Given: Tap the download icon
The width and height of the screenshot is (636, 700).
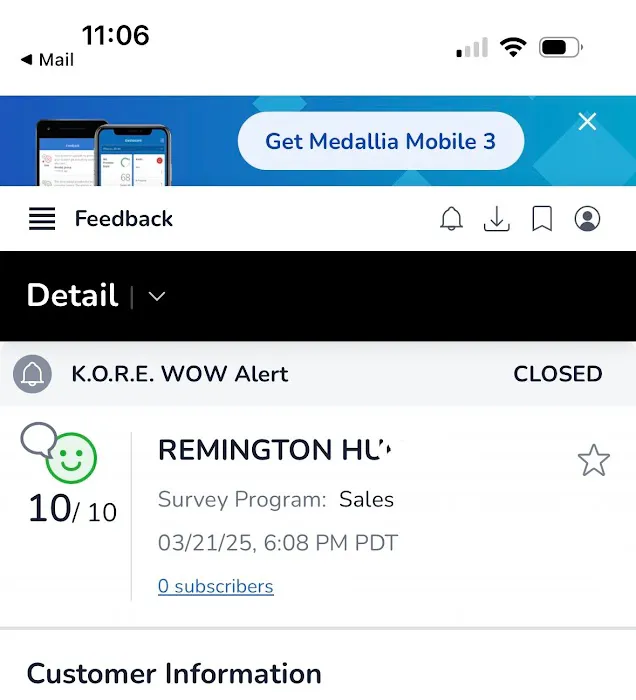Looking at the screenshot, I should point(497,219).
